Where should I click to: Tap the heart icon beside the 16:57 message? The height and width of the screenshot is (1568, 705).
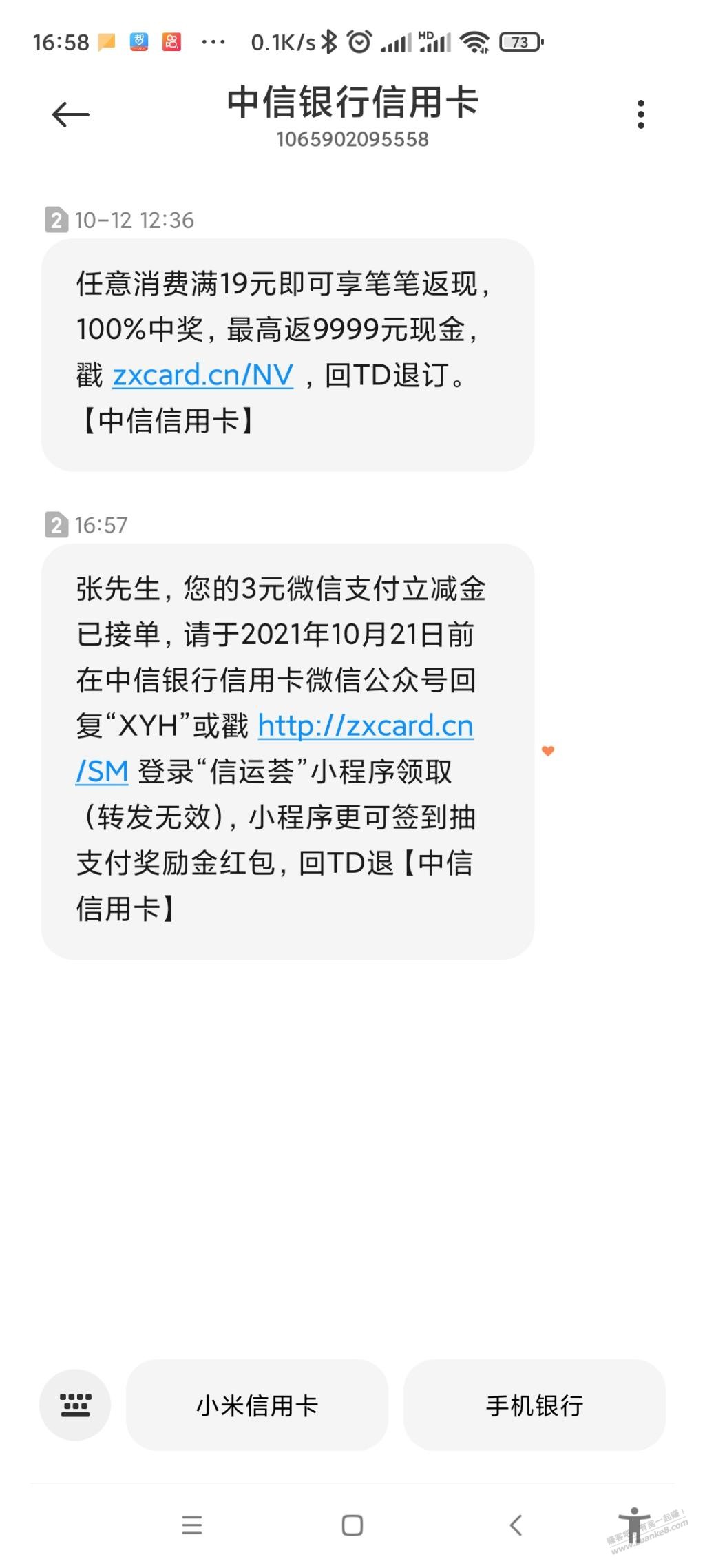[548, 751]
